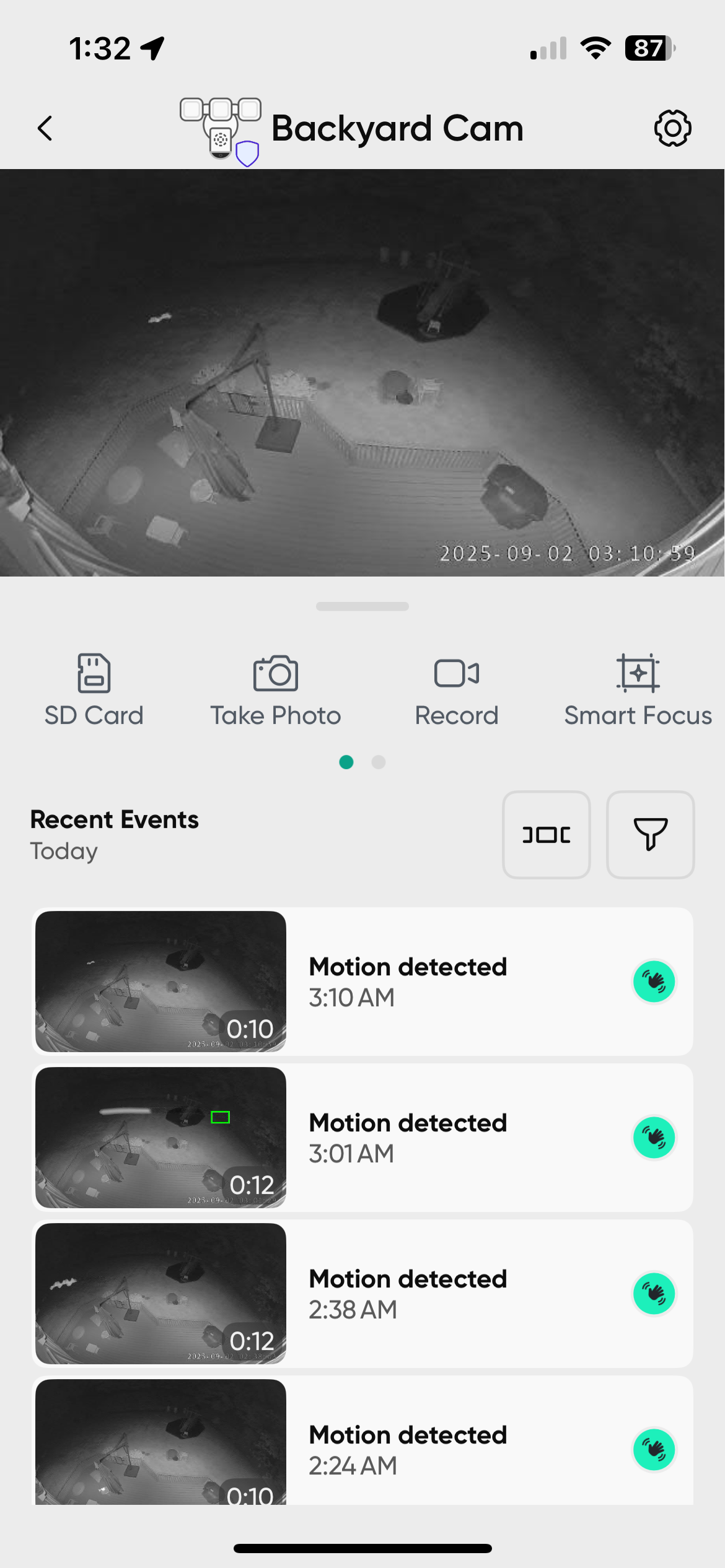
Task: Open the events filter icon
Action: 651,835
